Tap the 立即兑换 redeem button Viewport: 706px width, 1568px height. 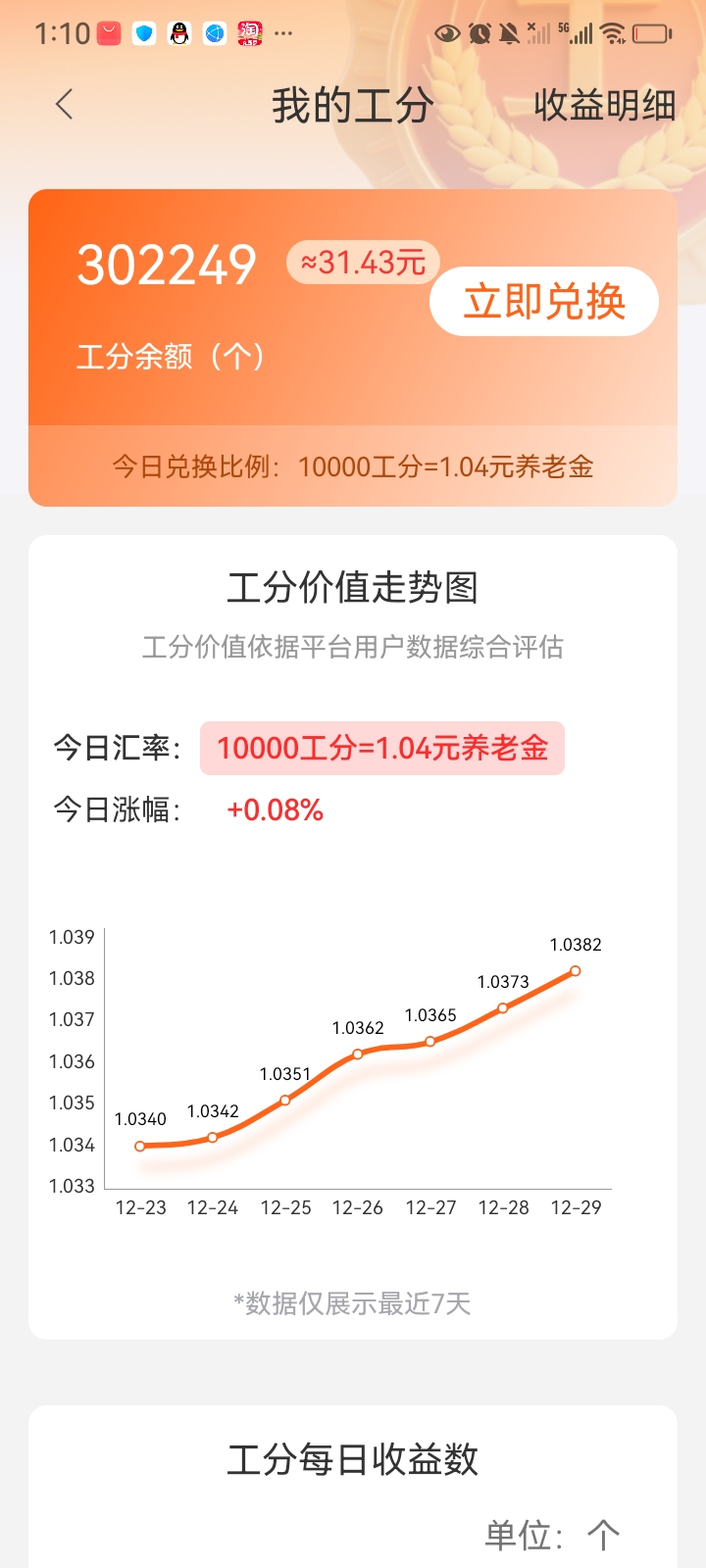click(544, 301)
